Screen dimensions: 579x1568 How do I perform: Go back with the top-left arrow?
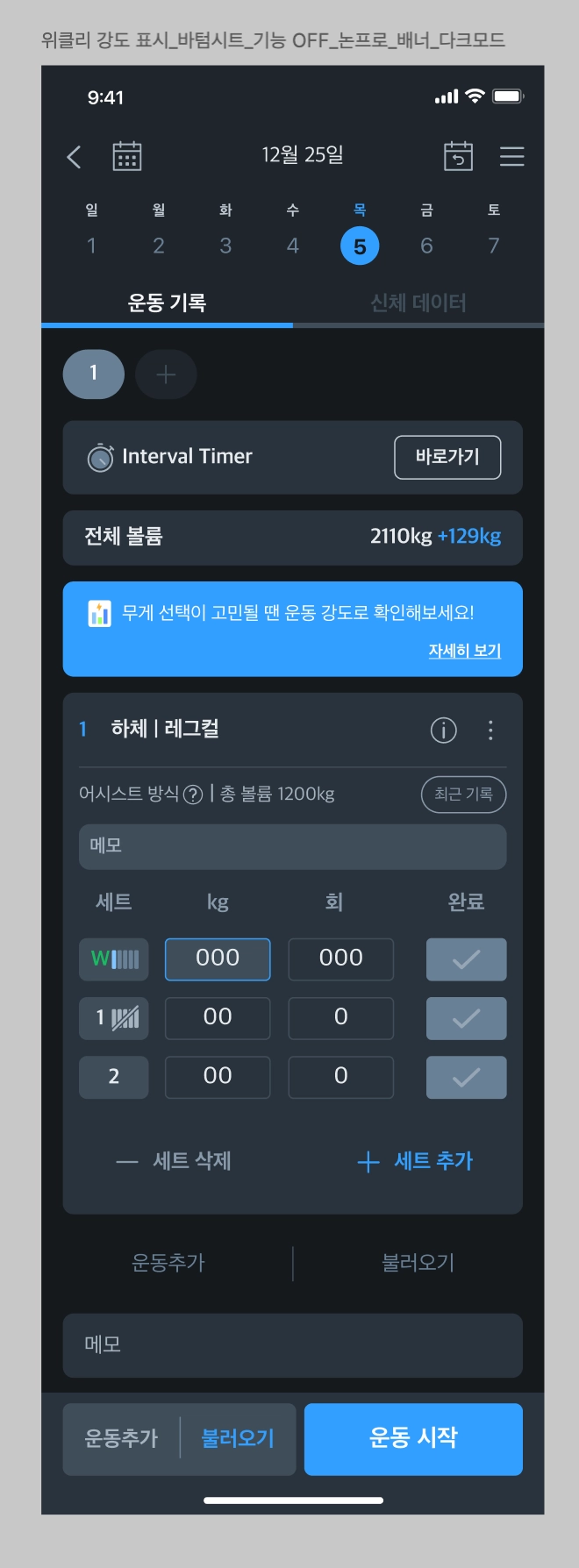pyautogui.click(x=75, y=157)
